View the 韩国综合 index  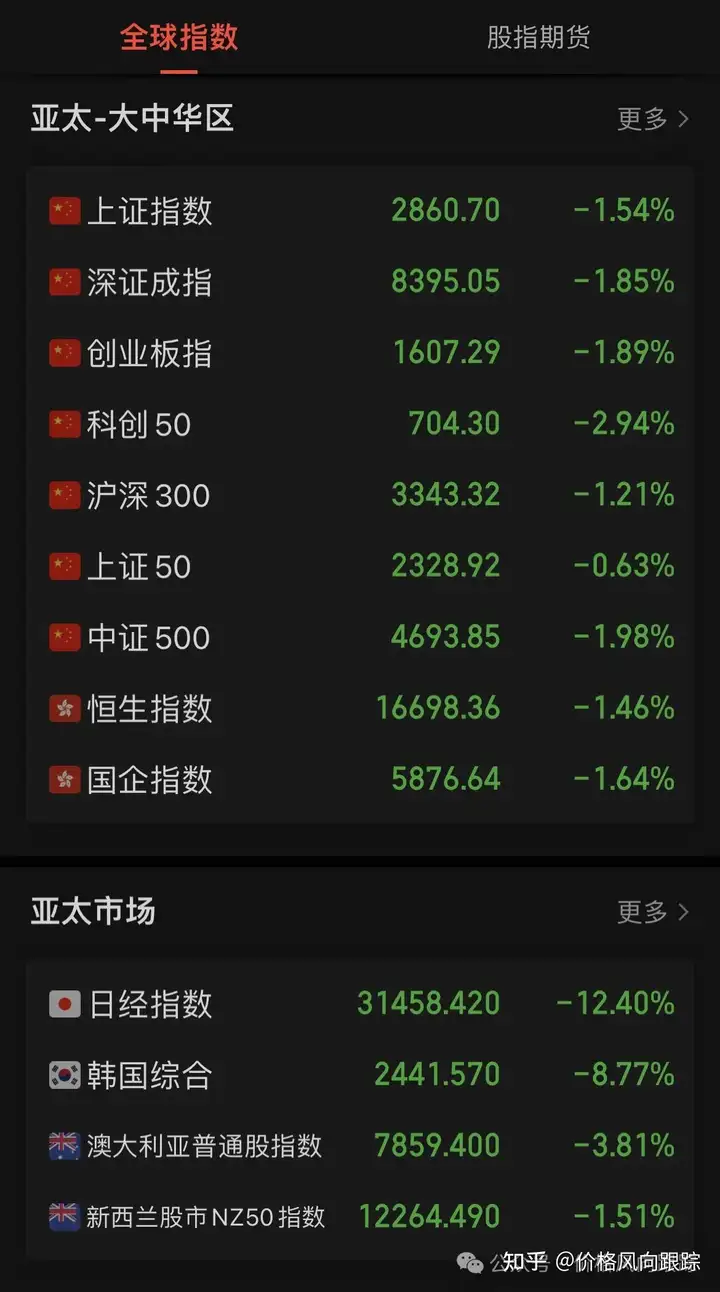(x=360, y=1075)
